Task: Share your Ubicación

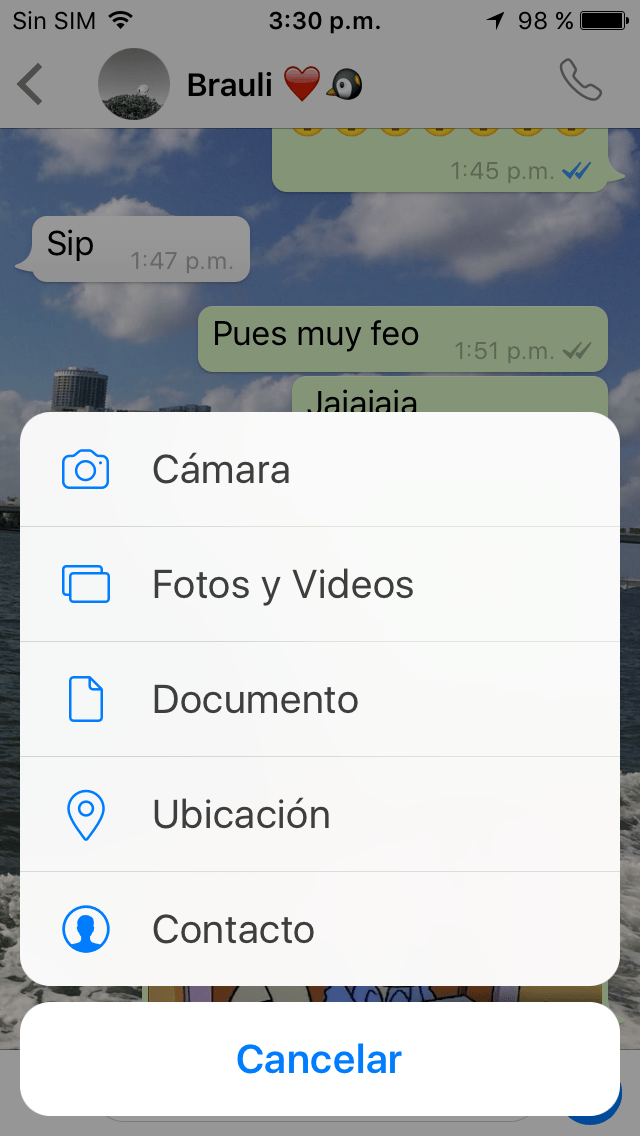Action: point(320,815)
